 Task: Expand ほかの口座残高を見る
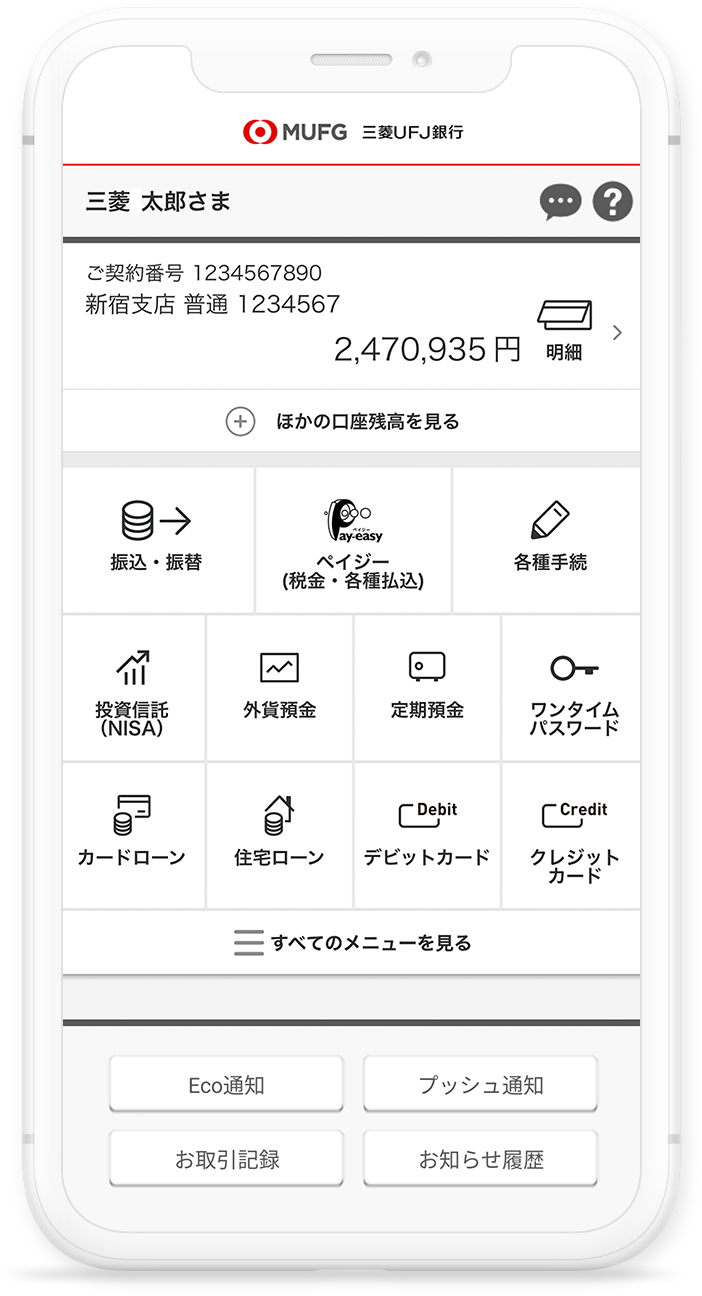[351, 421]
